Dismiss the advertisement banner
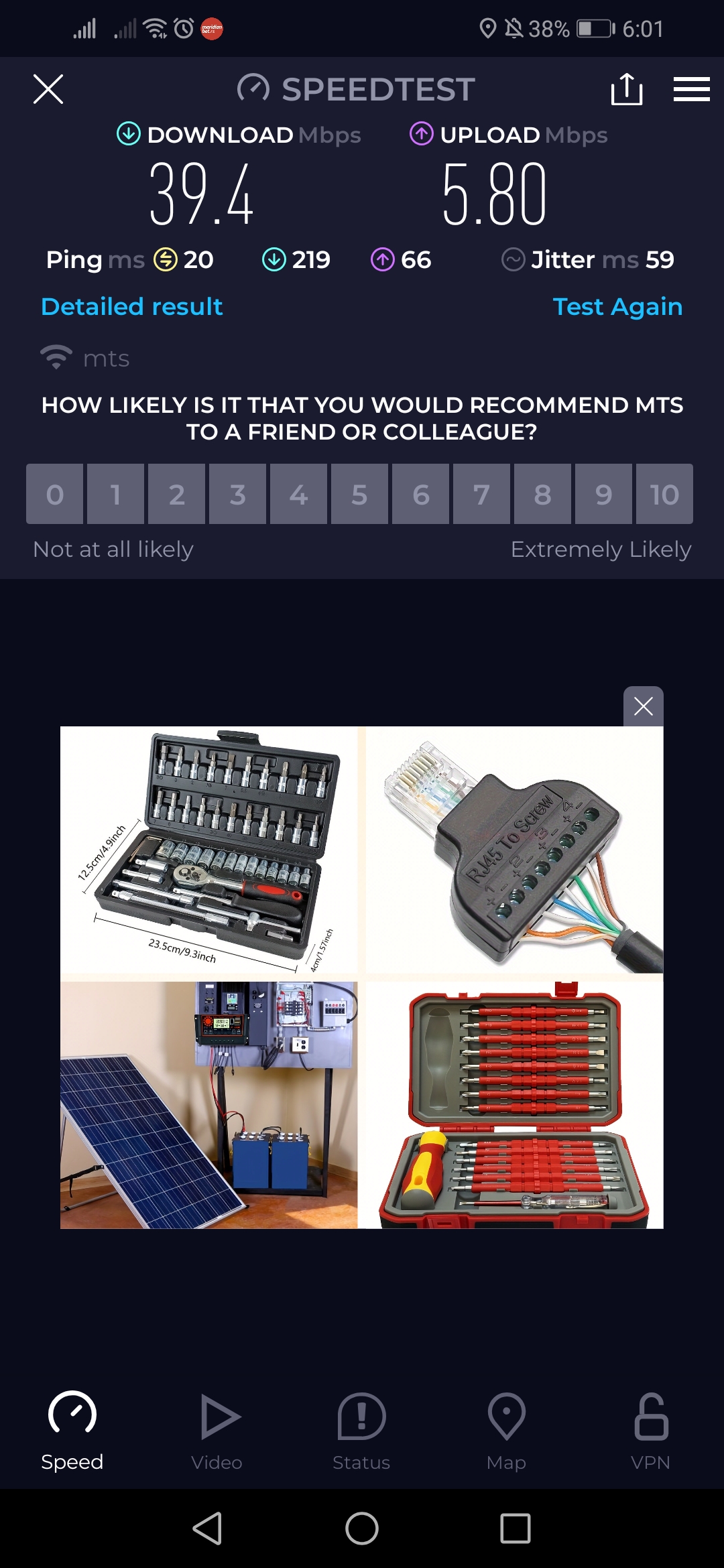Screen dimensions: 724x1568 643,706
